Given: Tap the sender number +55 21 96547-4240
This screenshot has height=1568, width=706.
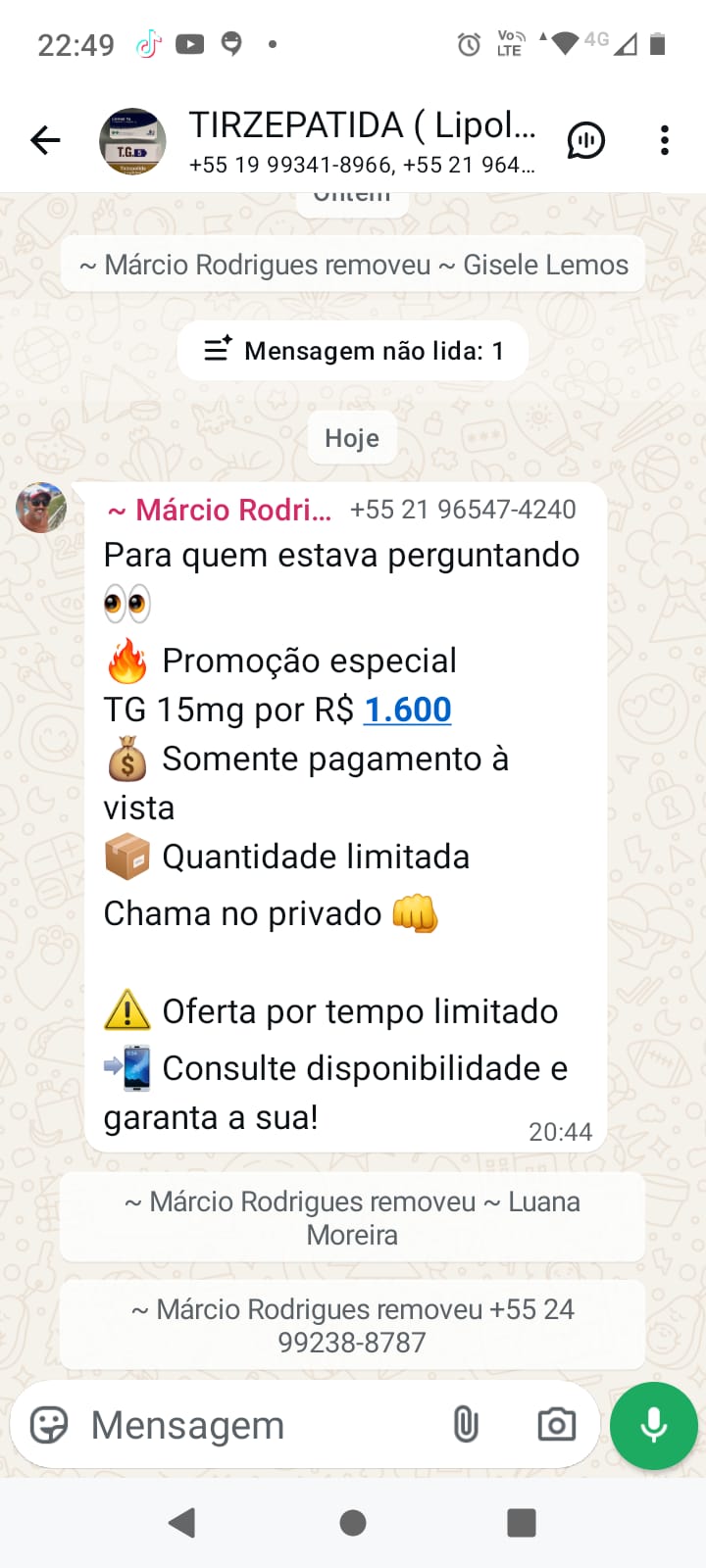Looking at the screenshot, I should click(x=463, y=510).
